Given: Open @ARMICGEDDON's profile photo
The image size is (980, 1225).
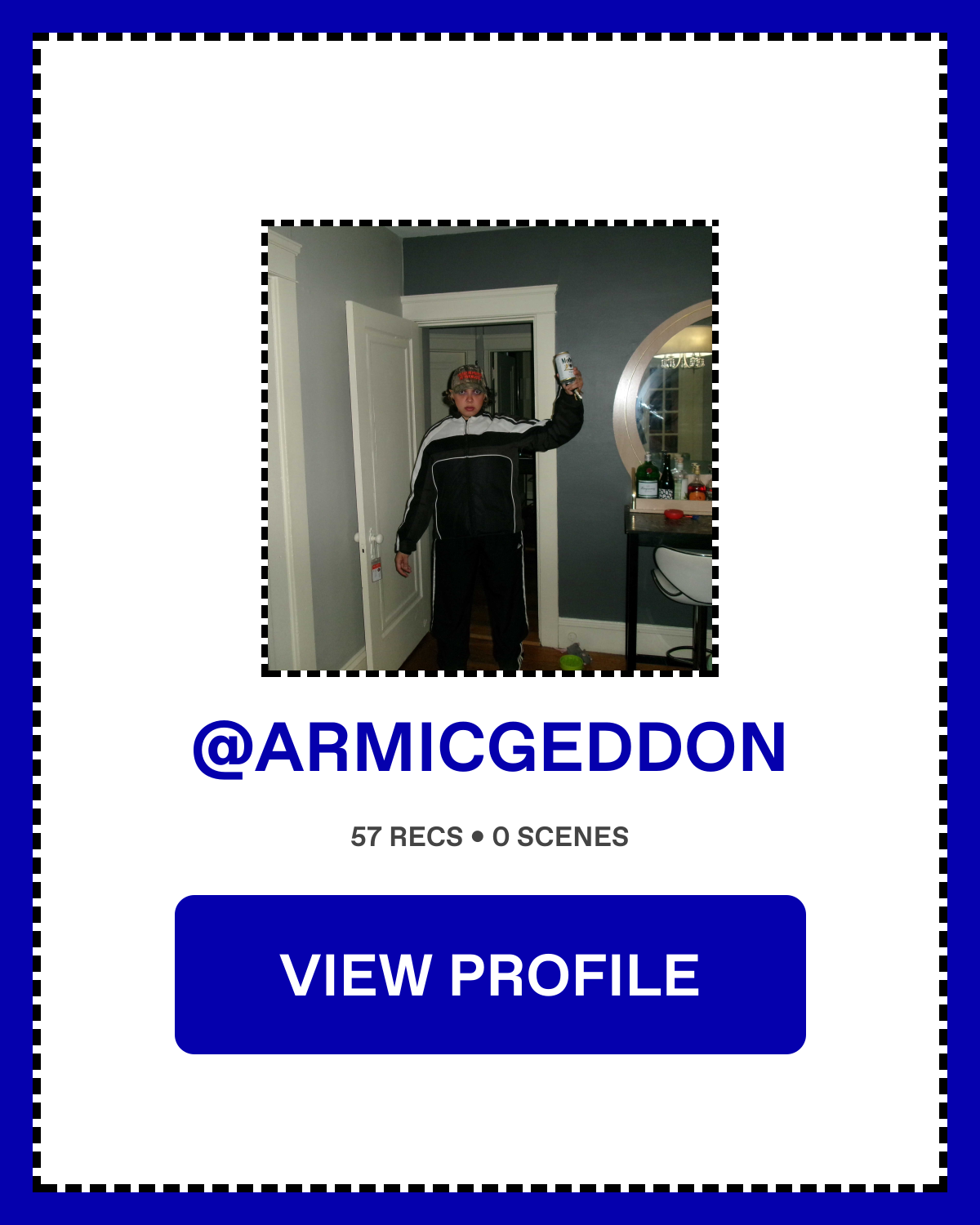Looking at the screenshot, I should coord(490,448).
